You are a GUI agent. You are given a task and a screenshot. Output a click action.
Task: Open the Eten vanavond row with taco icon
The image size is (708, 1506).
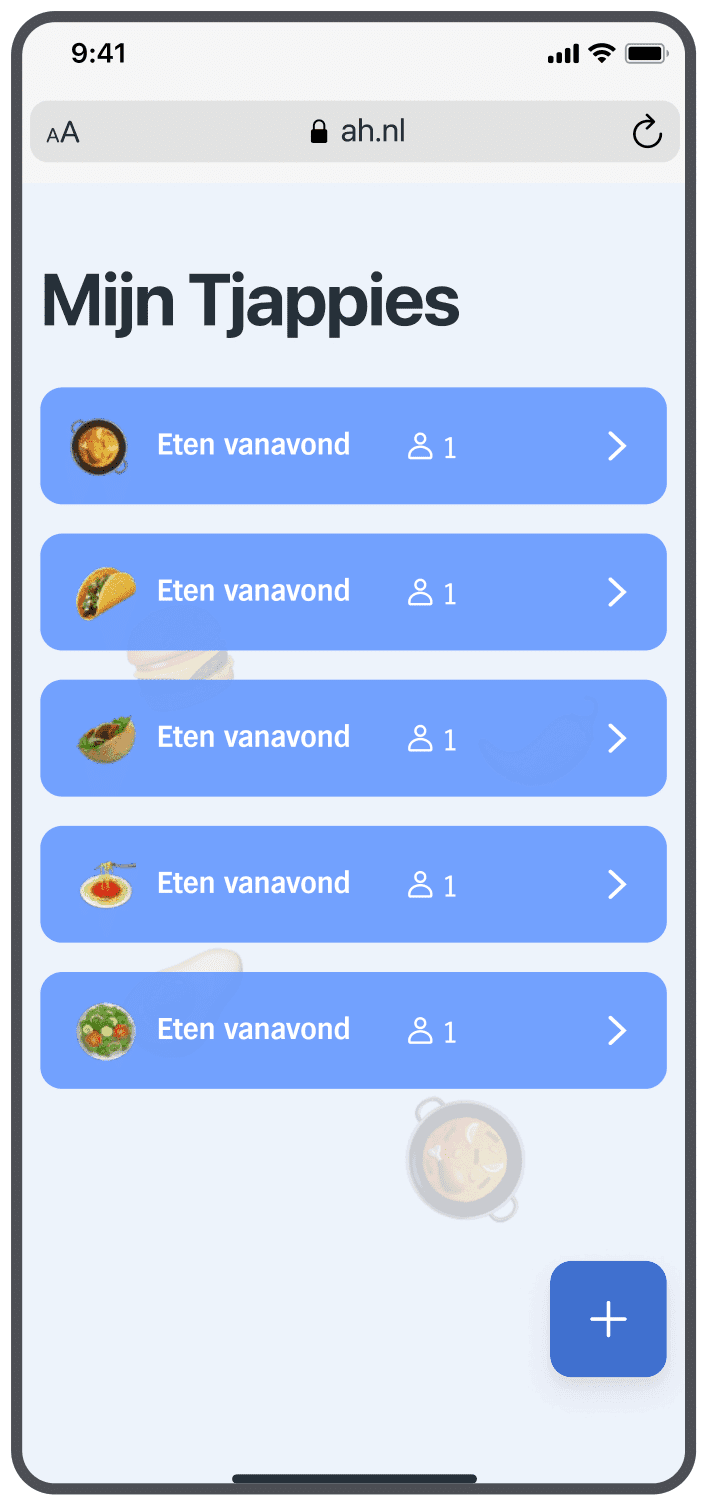353,592
